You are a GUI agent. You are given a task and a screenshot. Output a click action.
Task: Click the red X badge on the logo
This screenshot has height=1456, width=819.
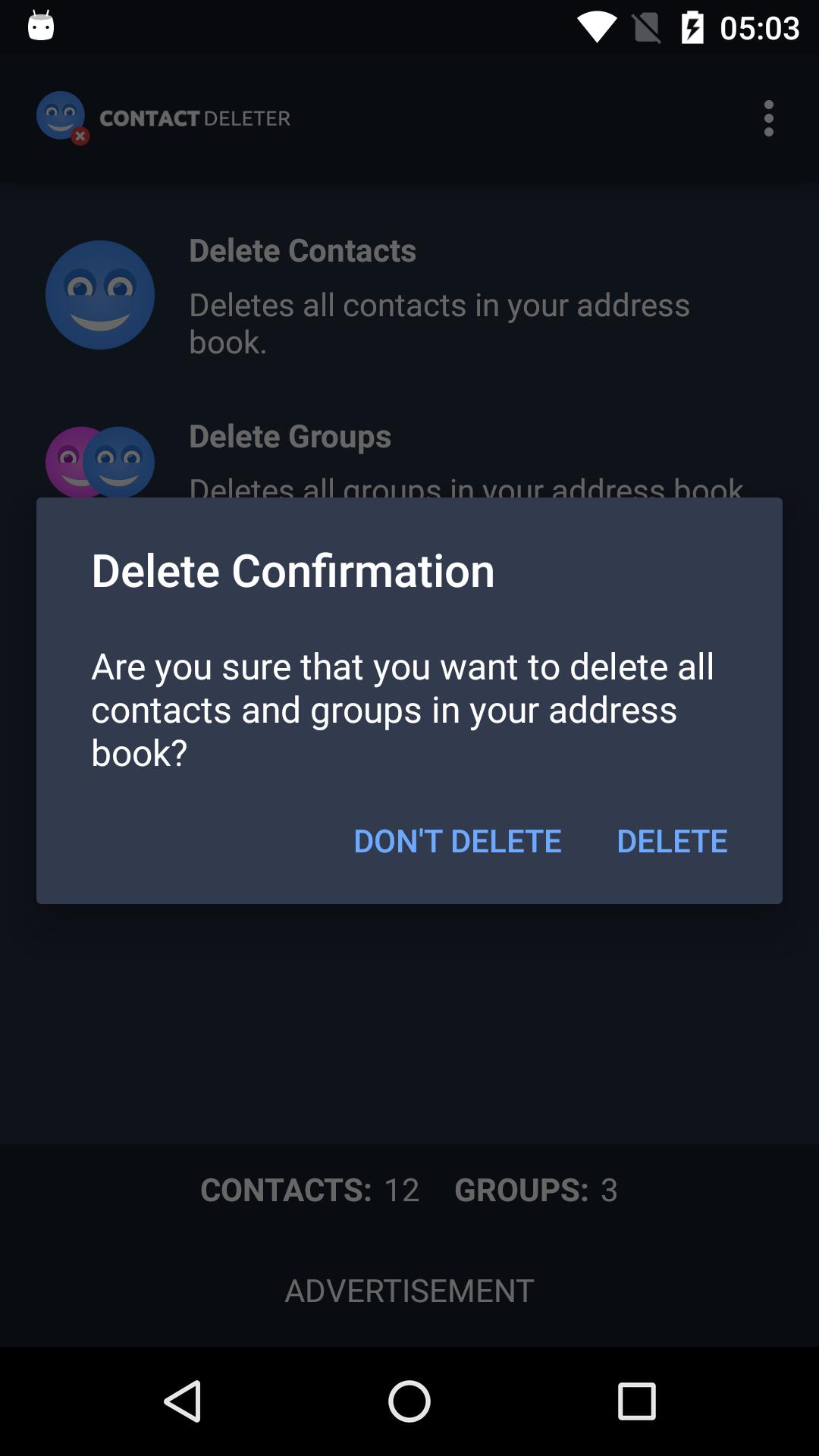(x=80, y=136)
